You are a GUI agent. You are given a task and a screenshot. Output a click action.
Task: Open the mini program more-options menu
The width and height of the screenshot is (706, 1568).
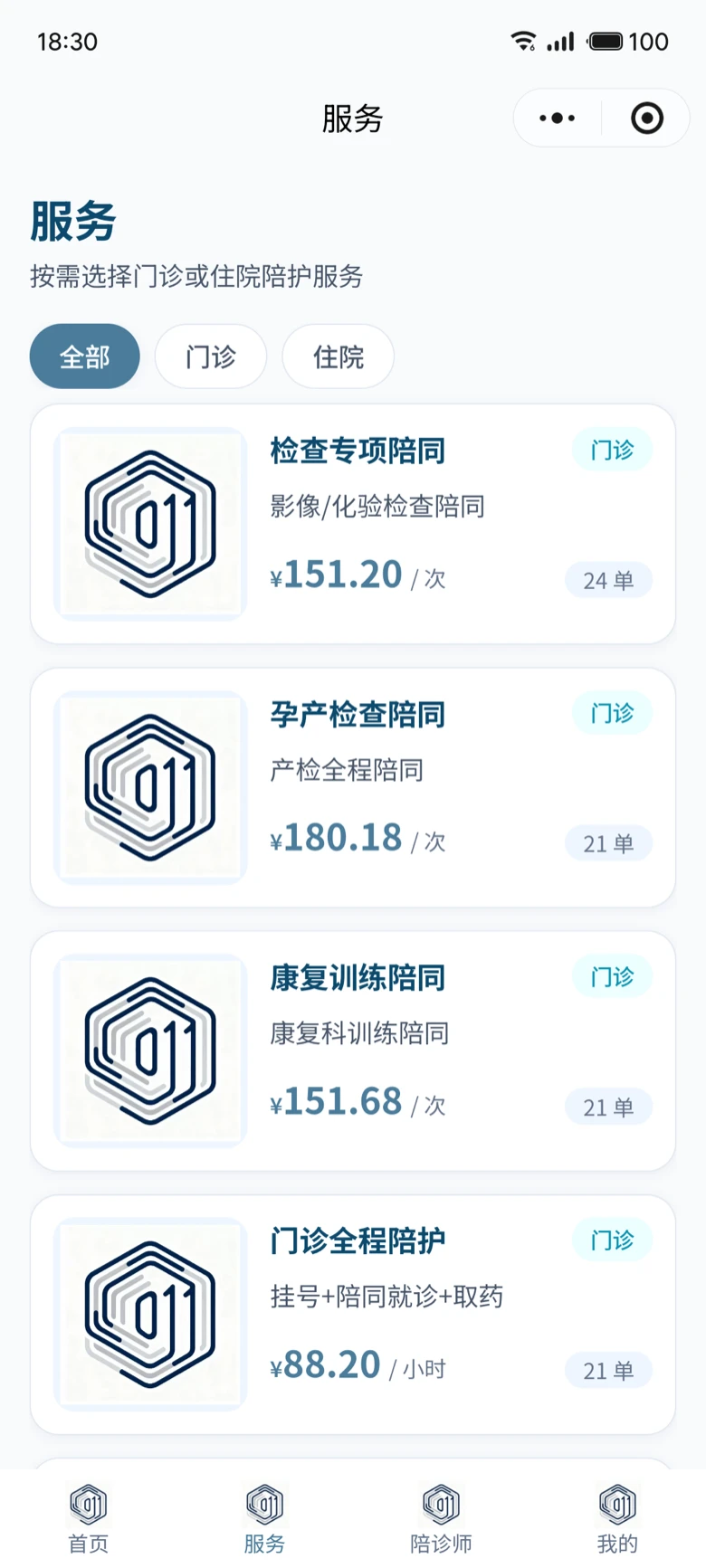click(x=557, y=118)
